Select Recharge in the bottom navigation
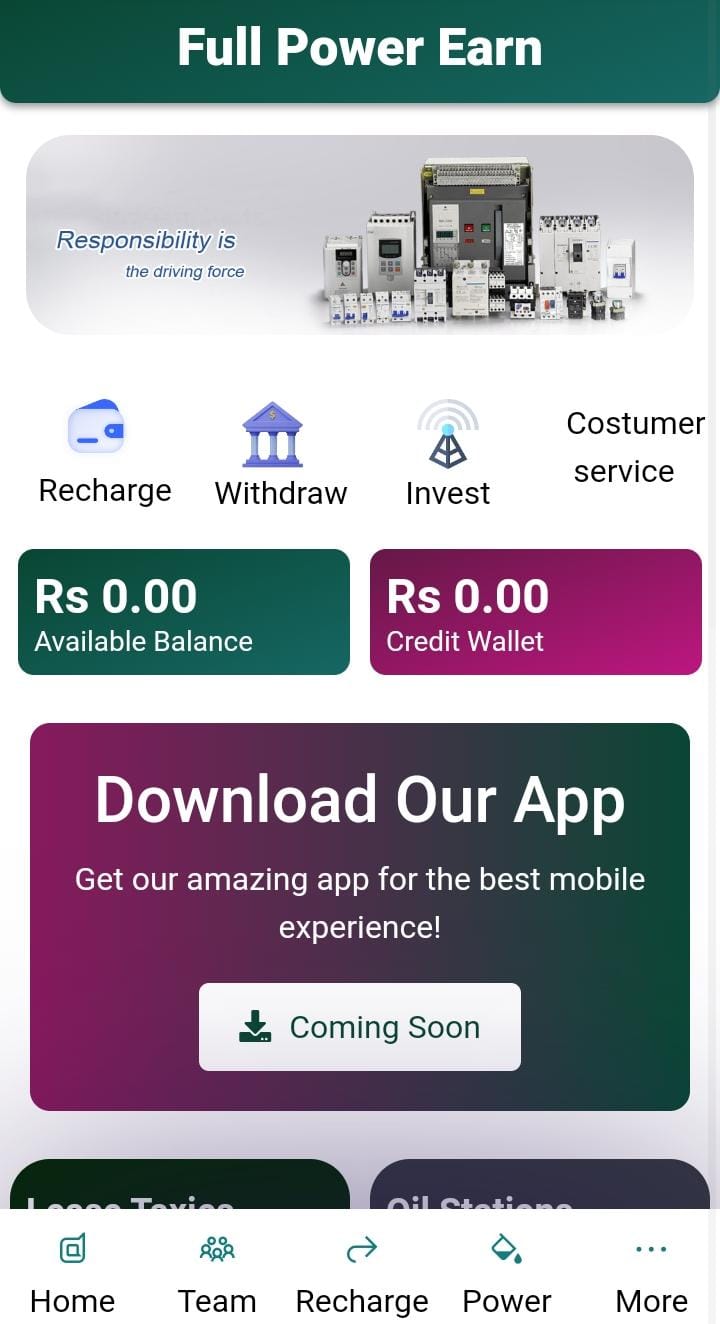 tap(361, 1272)
